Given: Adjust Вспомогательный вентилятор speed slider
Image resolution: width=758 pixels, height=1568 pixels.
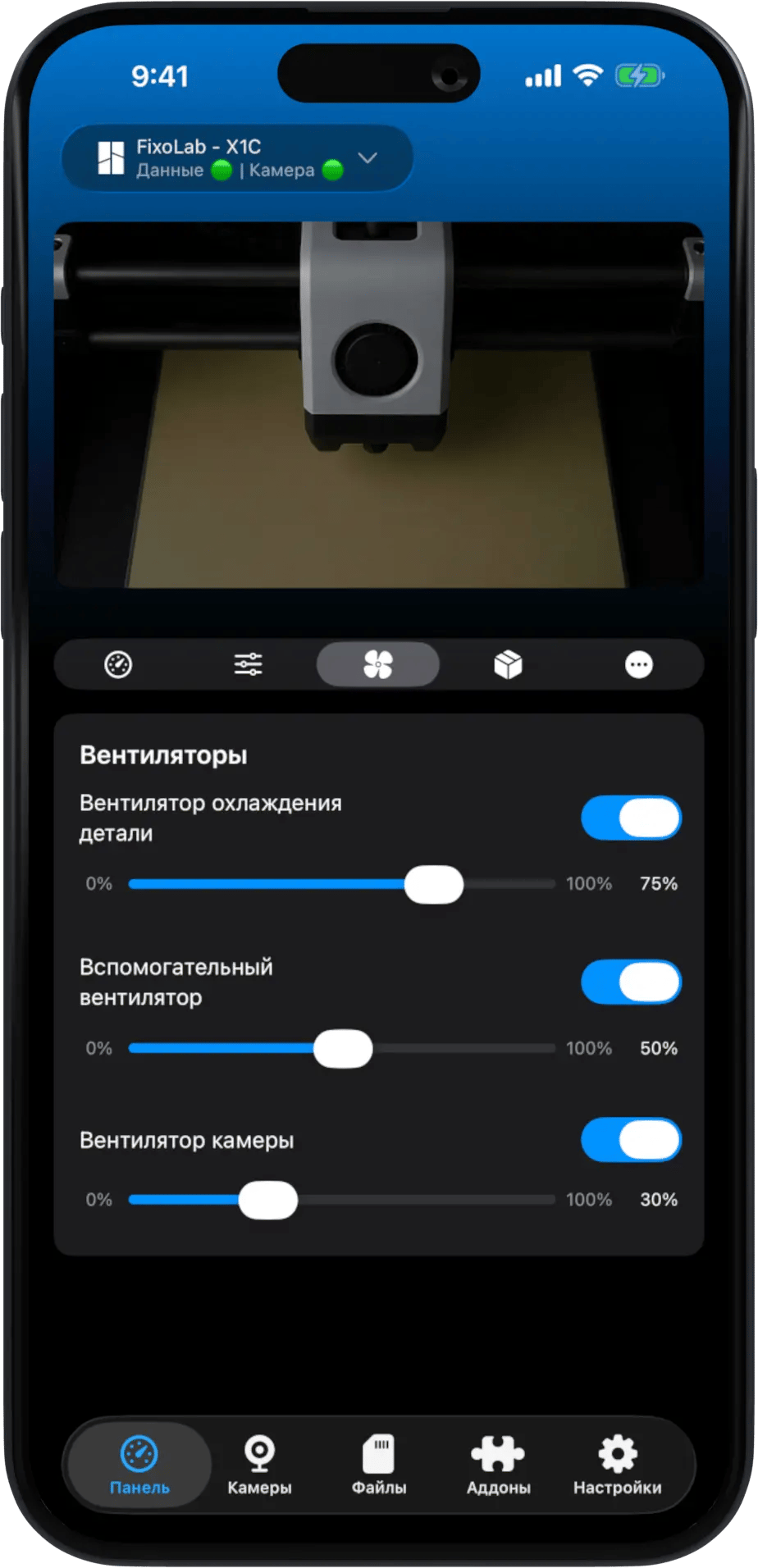Looking at the screenshot, I should point(343,1049).
